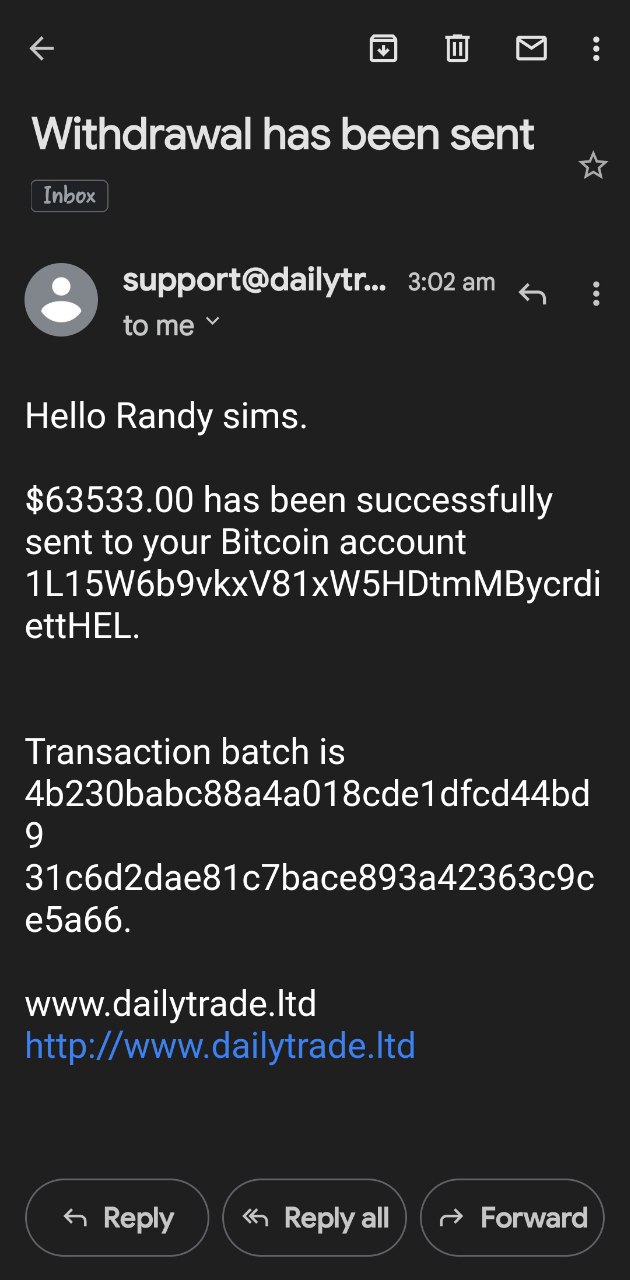Delete this email with trash icon
The width and height of the screenshot is (630, 1280).
click(x=457, y=48)
